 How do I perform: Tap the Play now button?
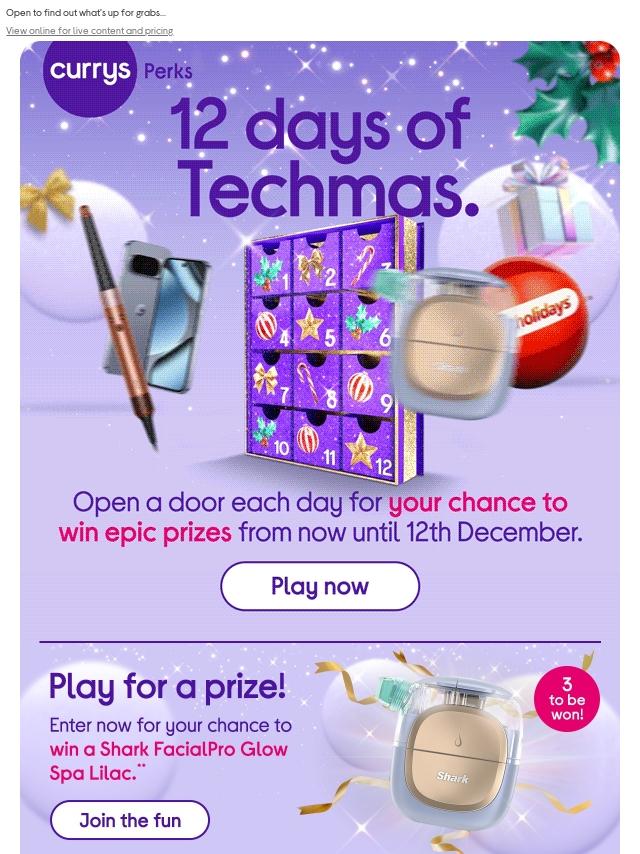pyautogui.click(x=320, y=586)
